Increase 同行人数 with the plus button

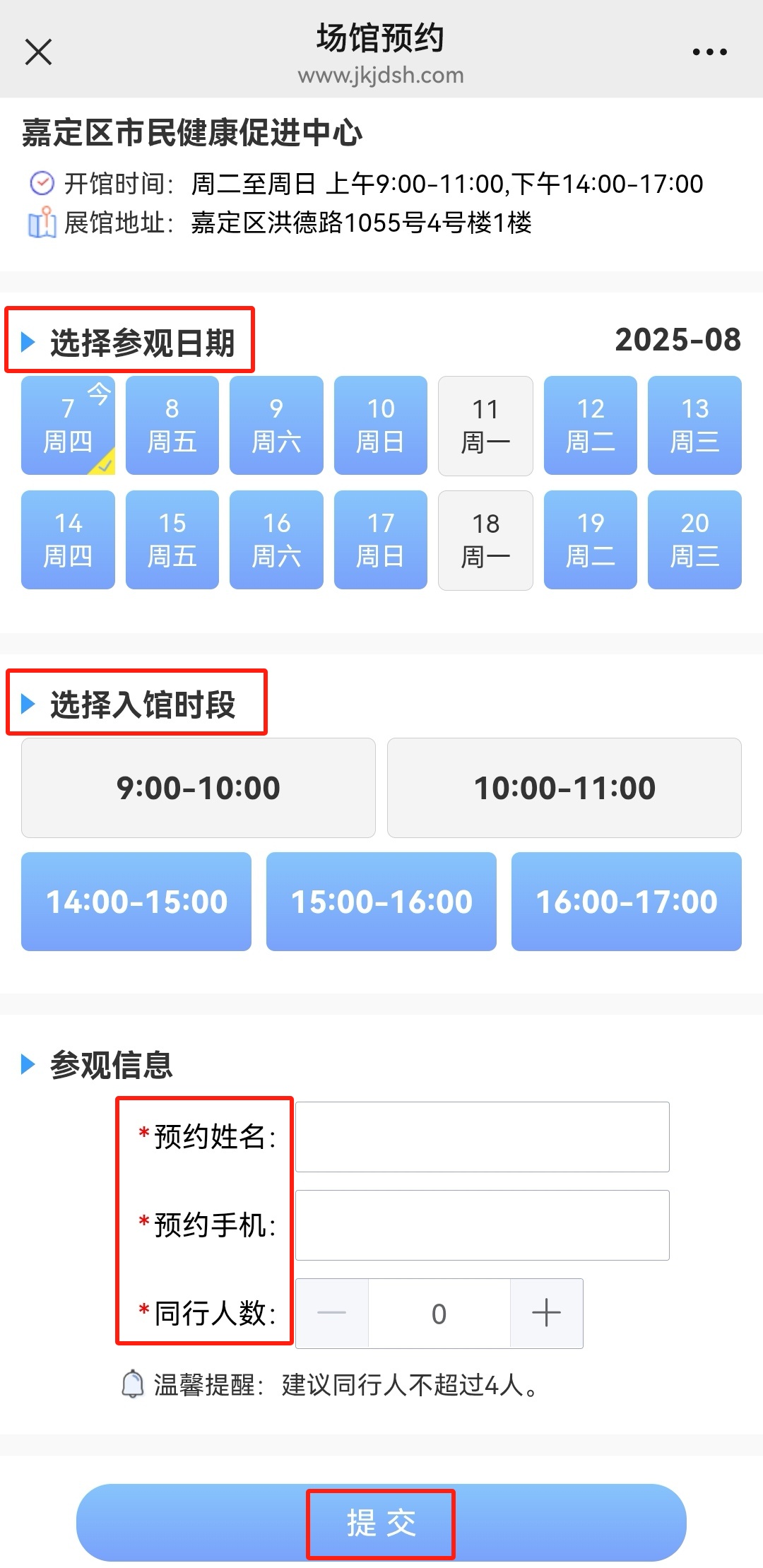[x=546, y=1314]
